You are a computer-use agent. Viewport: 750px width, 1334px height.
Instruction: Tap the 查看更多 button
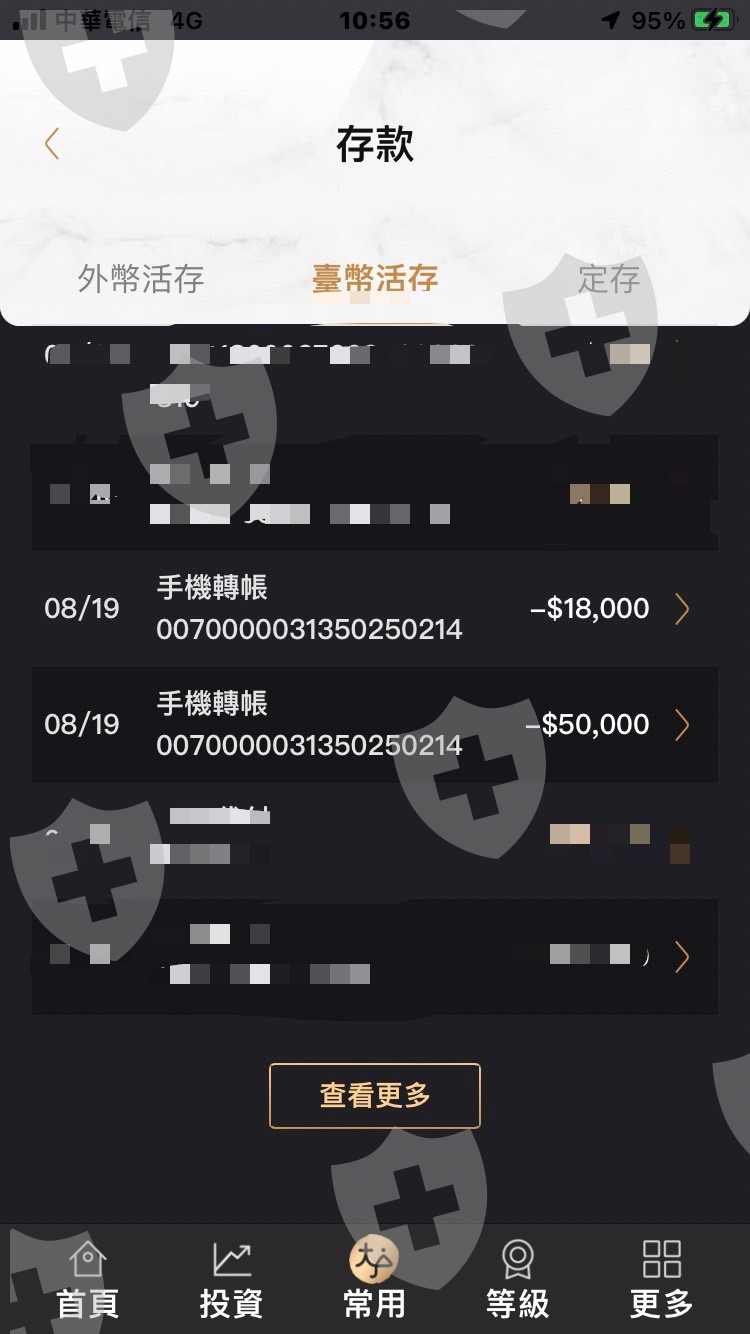[375, 1096]
